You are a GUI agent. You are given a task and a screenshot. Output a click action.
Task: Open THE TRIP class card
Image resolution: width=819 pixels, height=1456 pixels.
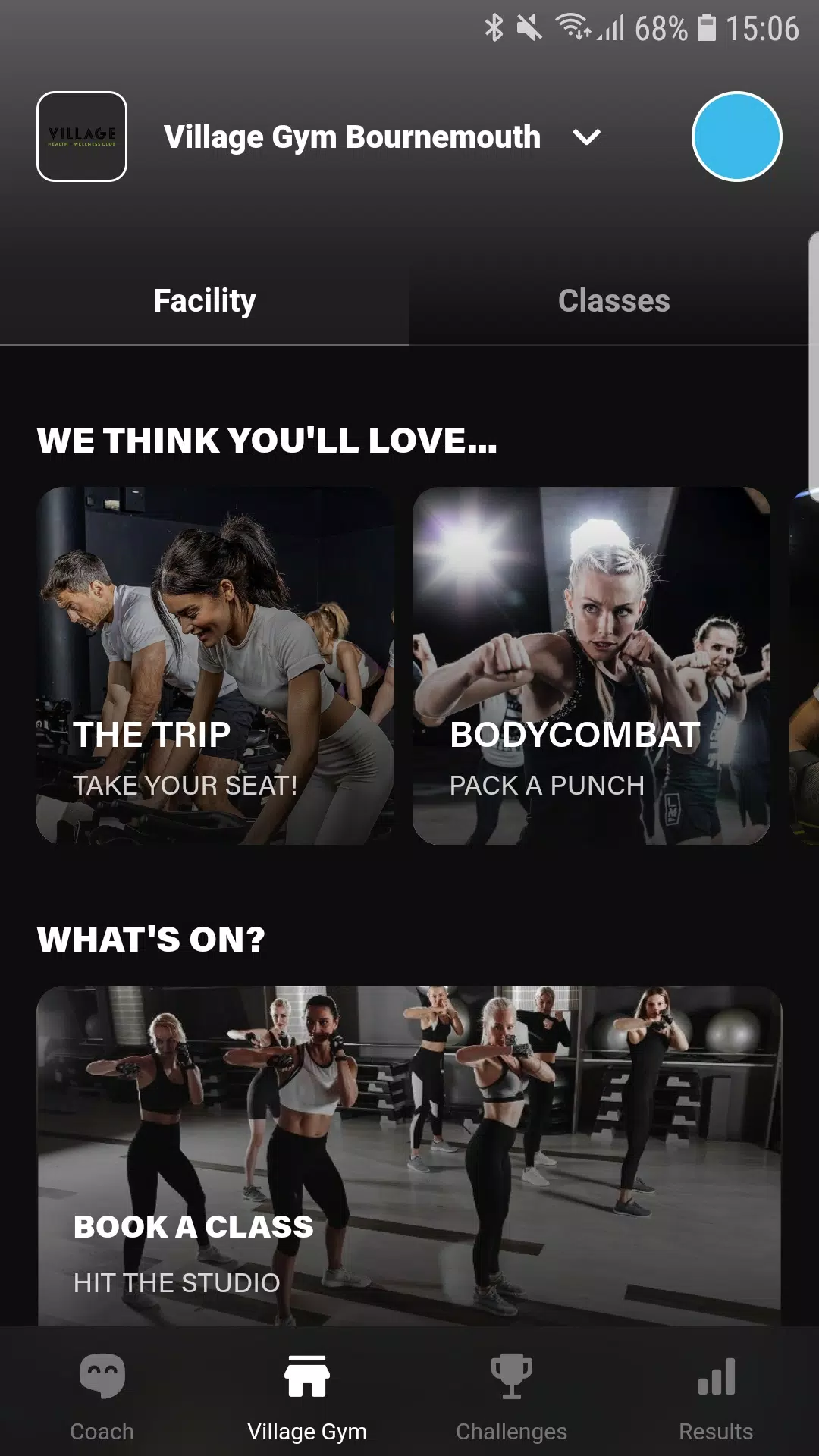pyautogui.click(x=215, y=665)
